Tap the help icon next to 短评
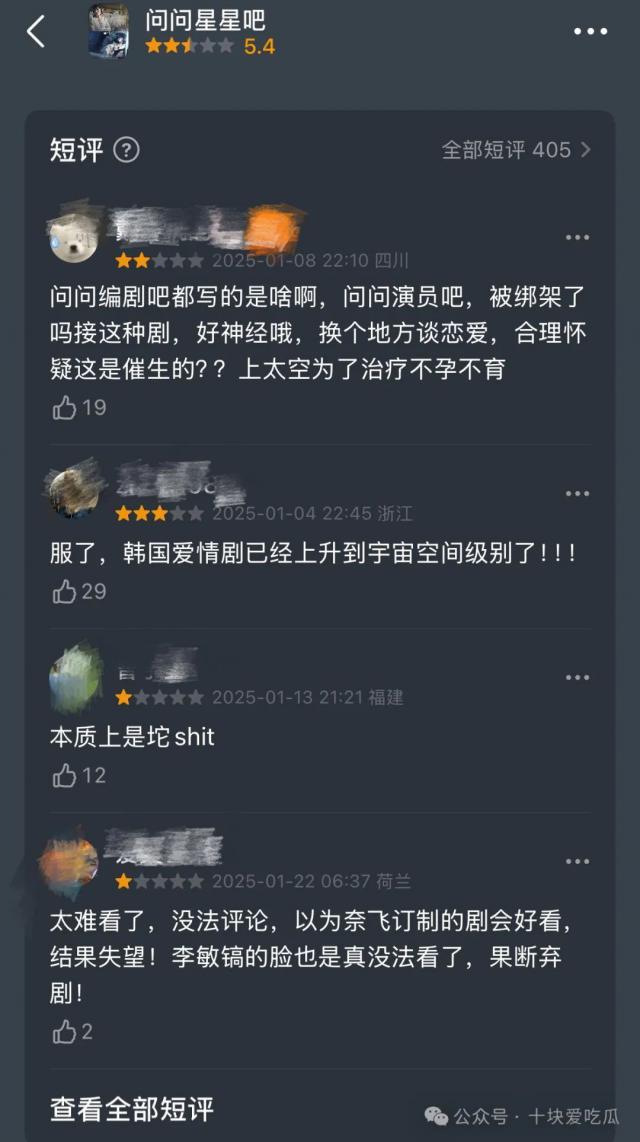640x1142 pixels. 126,150
